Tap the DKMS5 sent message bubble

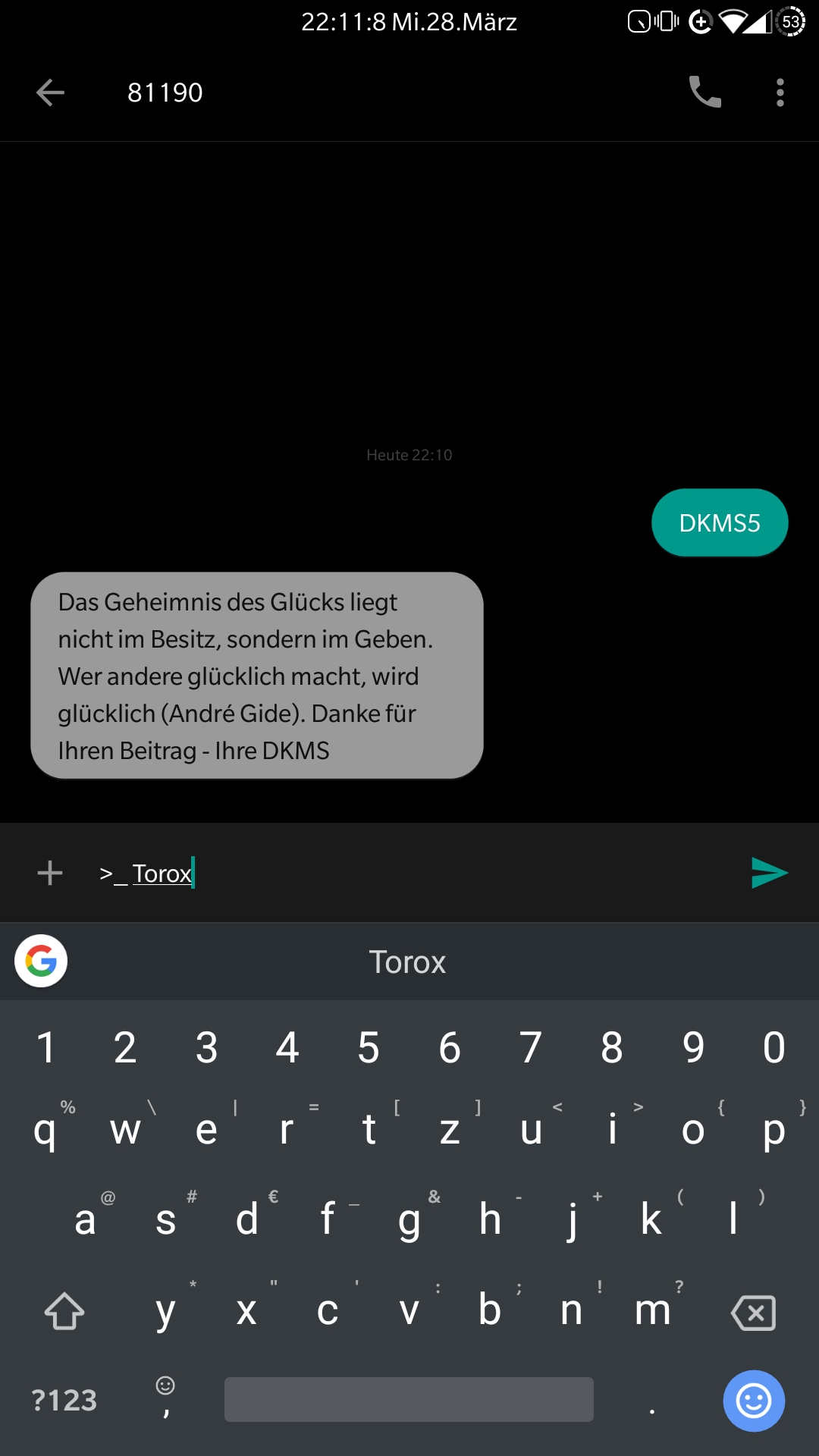(720, 522)
